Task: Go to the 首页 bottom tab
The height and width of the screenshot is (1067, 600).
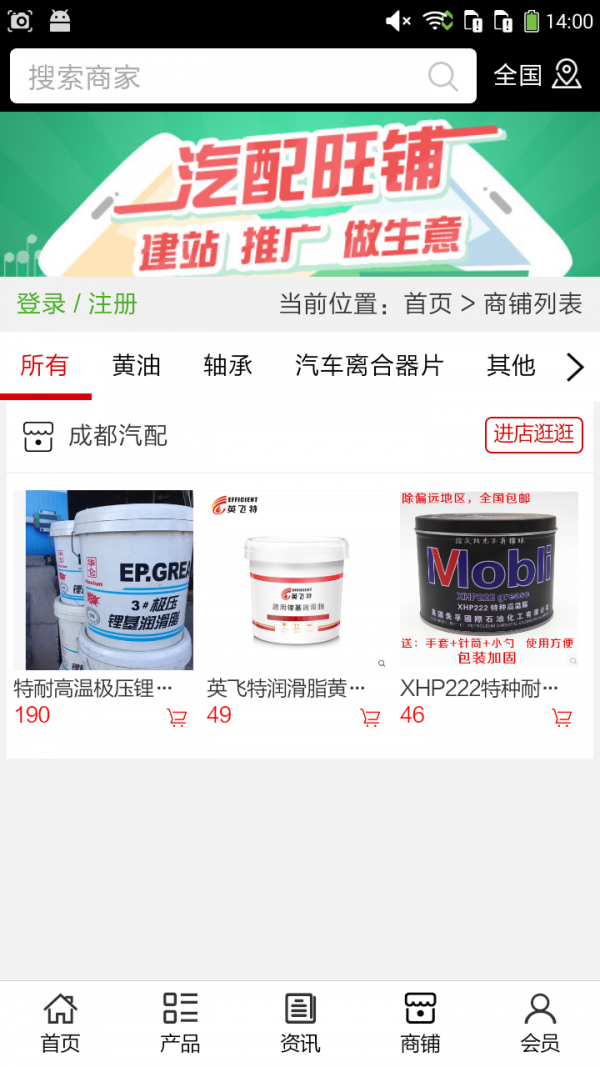Action: [x=60, y=1023]
